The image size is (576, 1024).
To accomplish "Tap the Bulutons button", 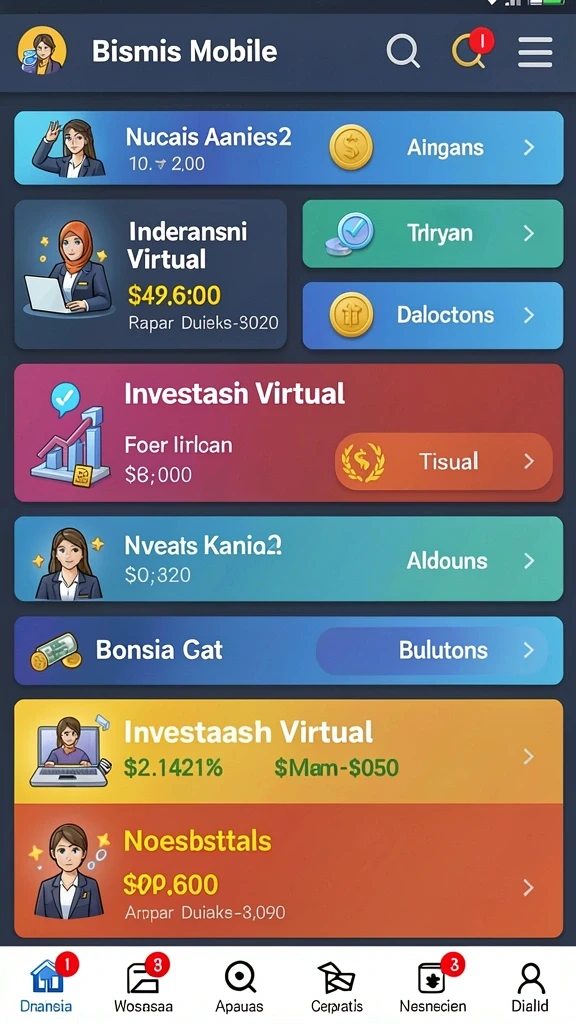I will (x=432, y=650).
